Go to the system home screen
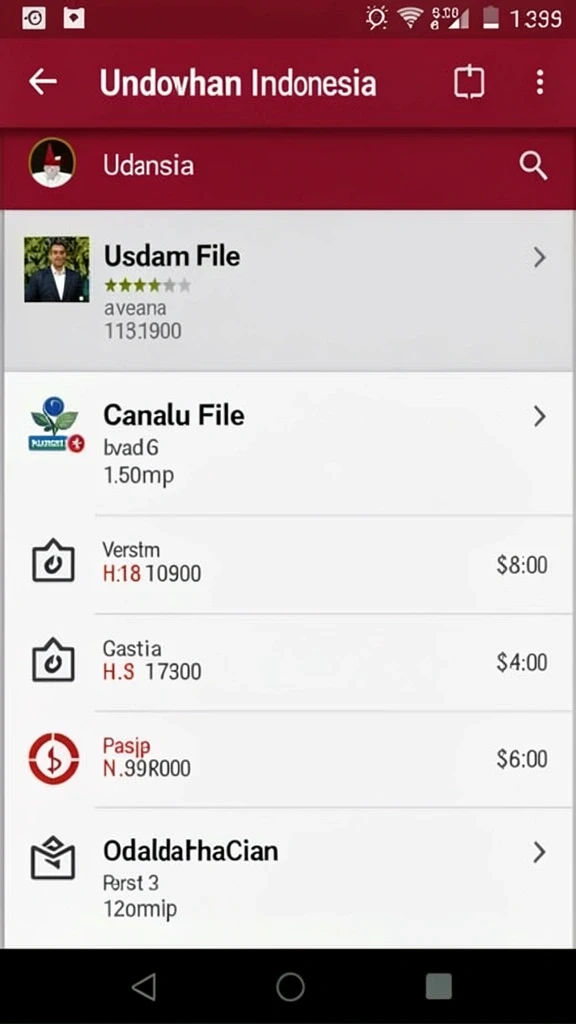Image resolution: width=576 pixels, height=1024 pixels. (290, 986)
